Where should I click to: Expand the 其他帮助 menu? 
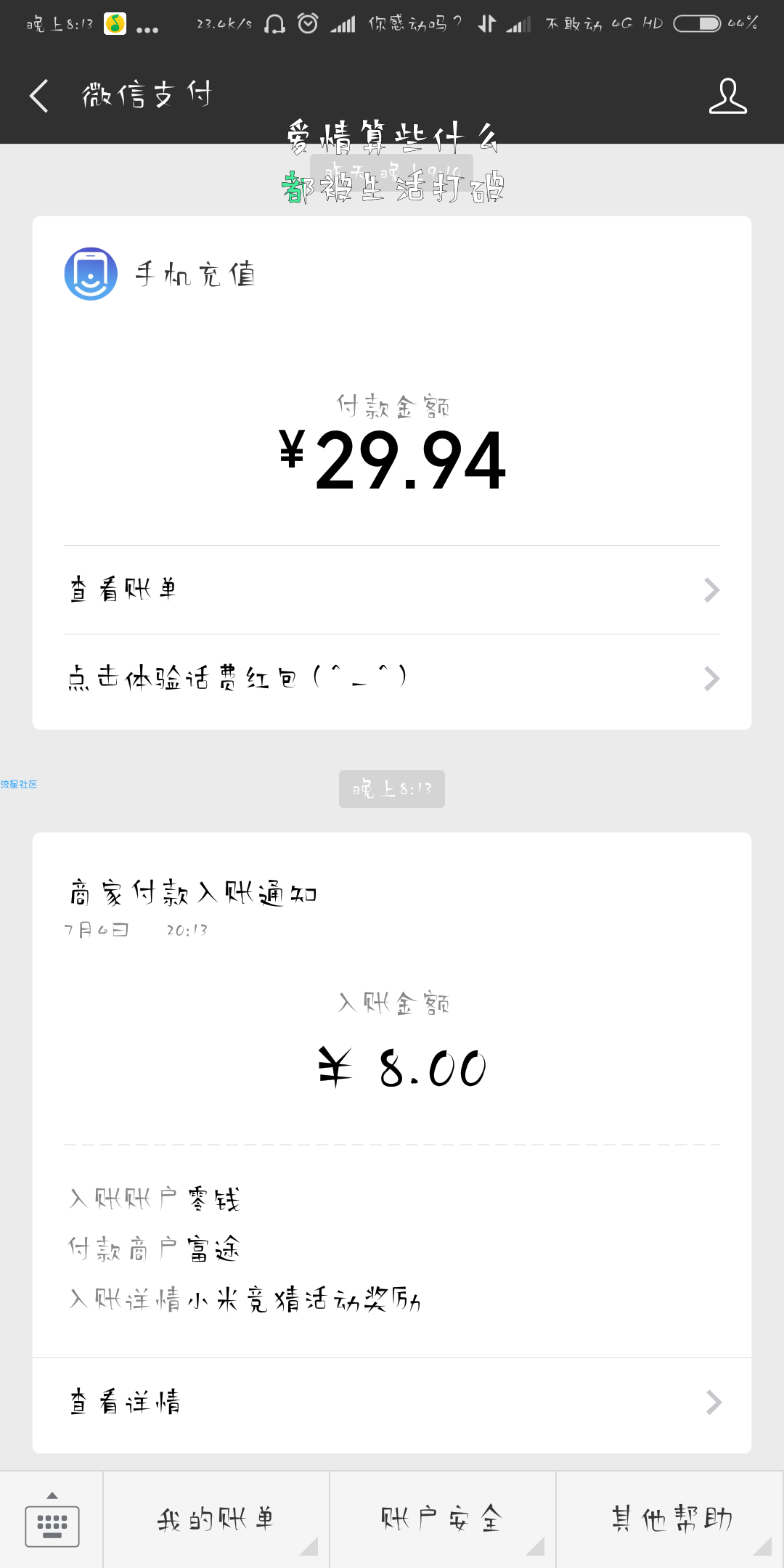(670, 1520)
